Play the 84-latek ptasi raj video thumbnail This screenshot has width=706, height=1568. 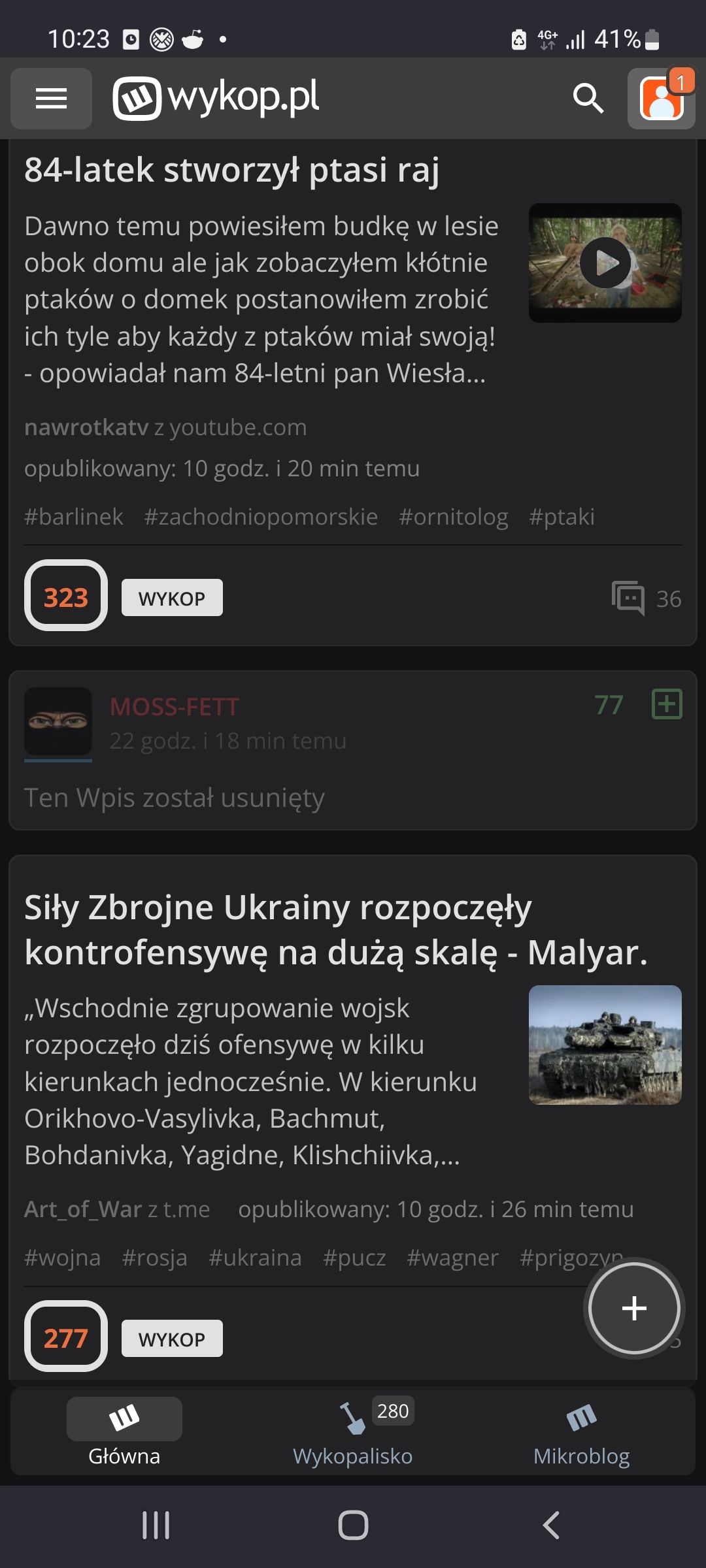coord(605,263)
